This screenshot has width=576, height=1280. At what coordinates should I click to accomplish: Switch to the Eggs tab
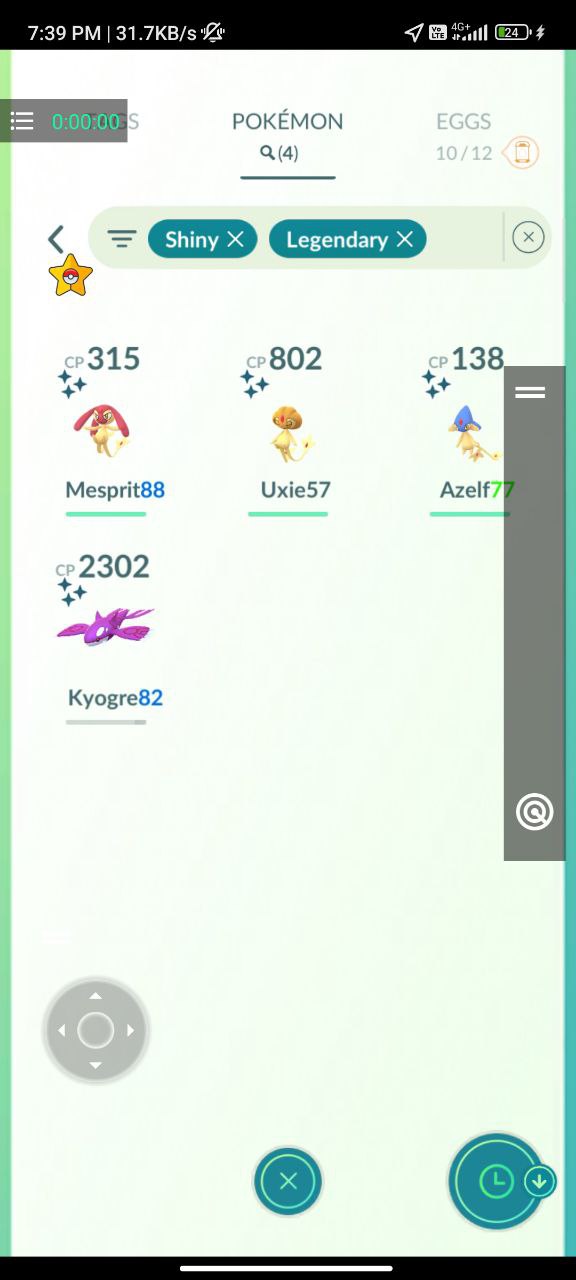[x=463, y=121]
